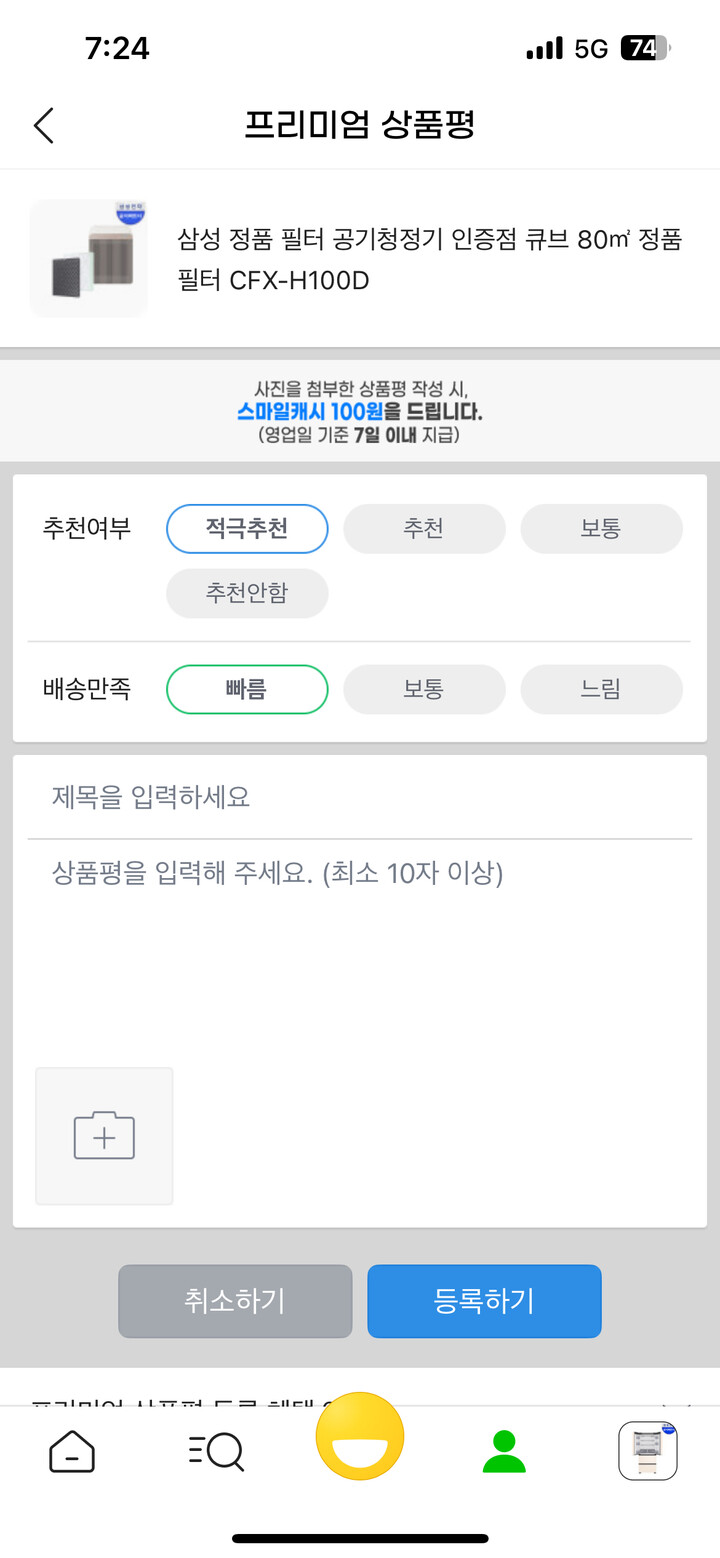Tap 취소하기 to cancel the review
This screenshot has height=1558, width=720.
(x=235, y=1301)
